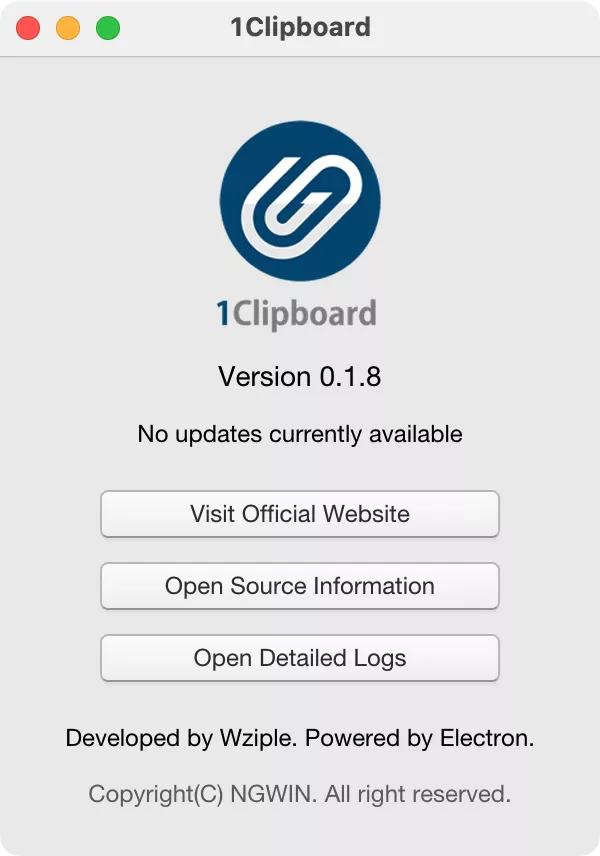Minimize the 1Clipboard window

(x=68, y=28)
